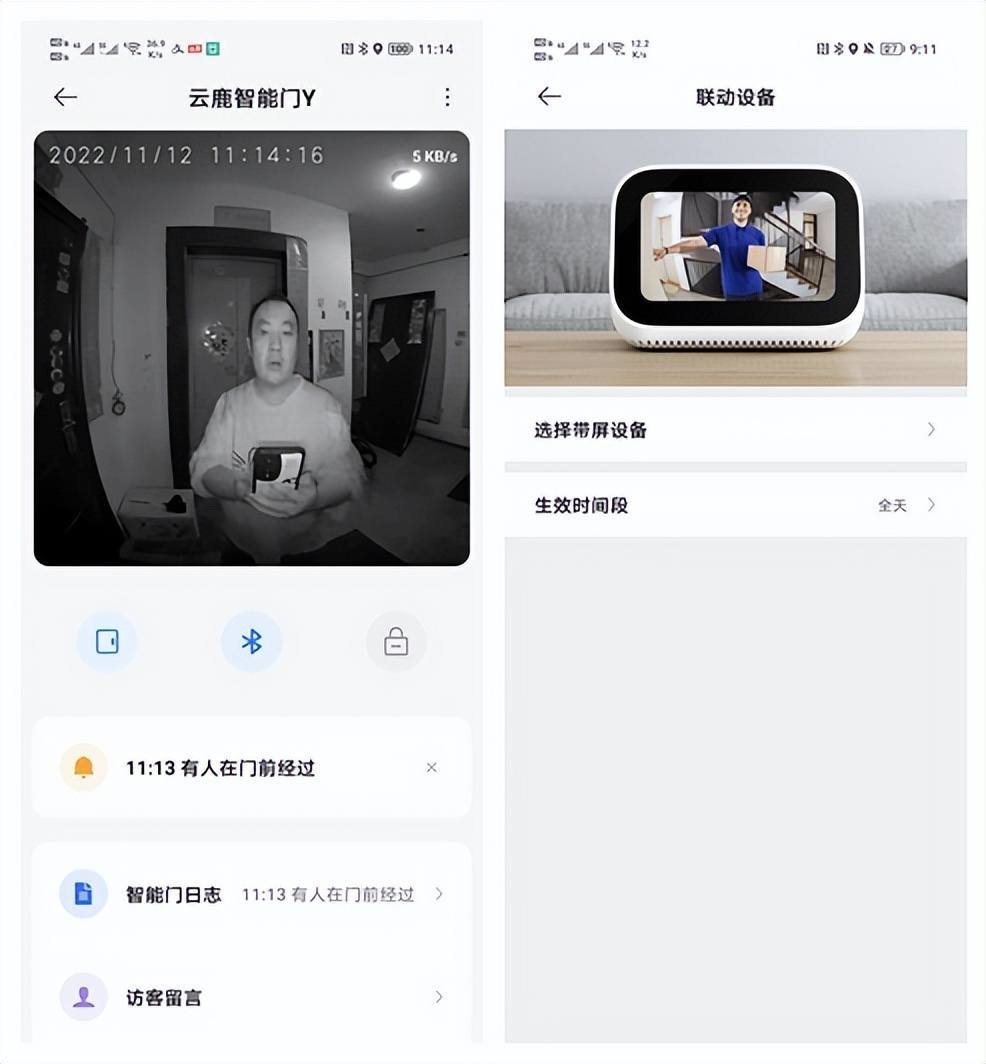
Task: Tap the padlock unlock button
Action: click(x=396, y=642)
